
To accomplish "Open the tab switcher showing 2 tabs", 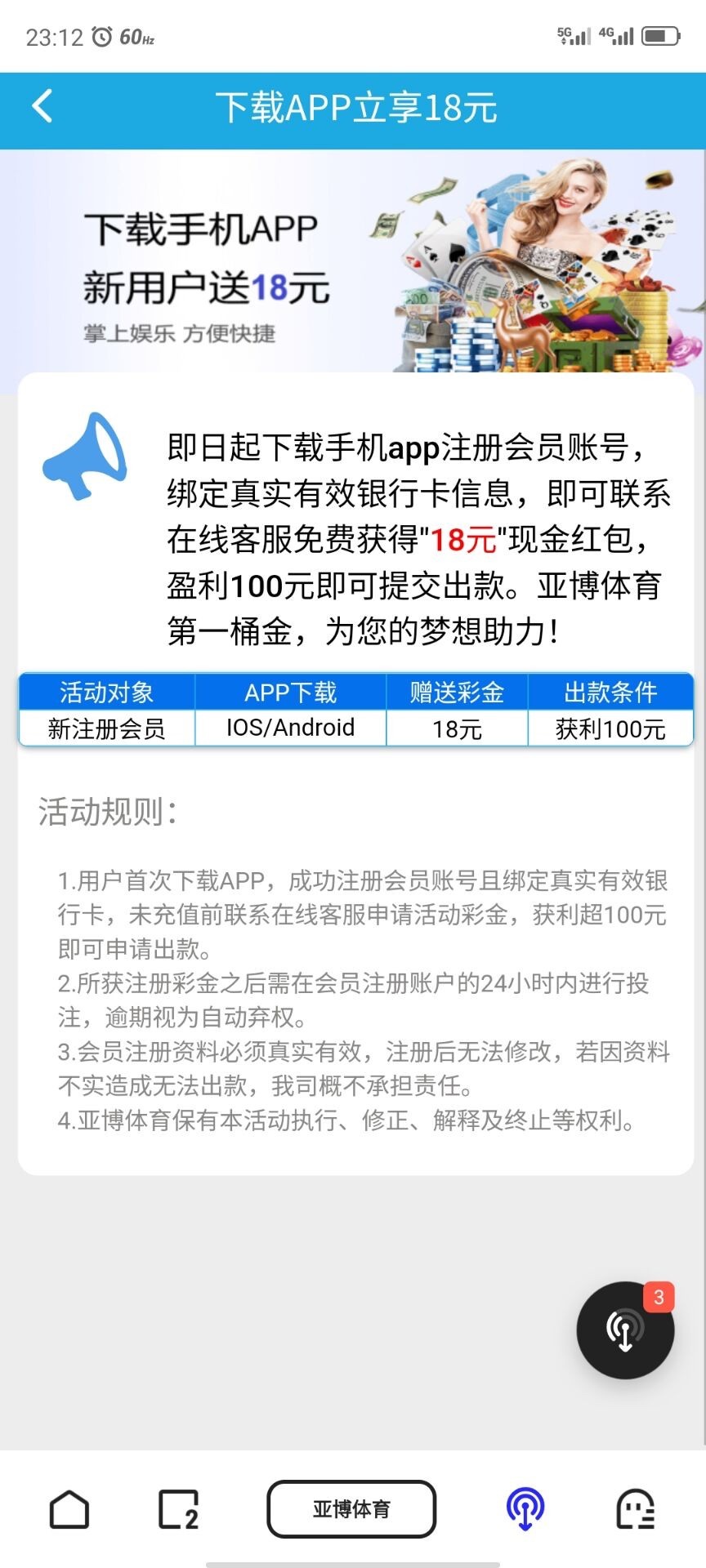I will coord(178,1508).
